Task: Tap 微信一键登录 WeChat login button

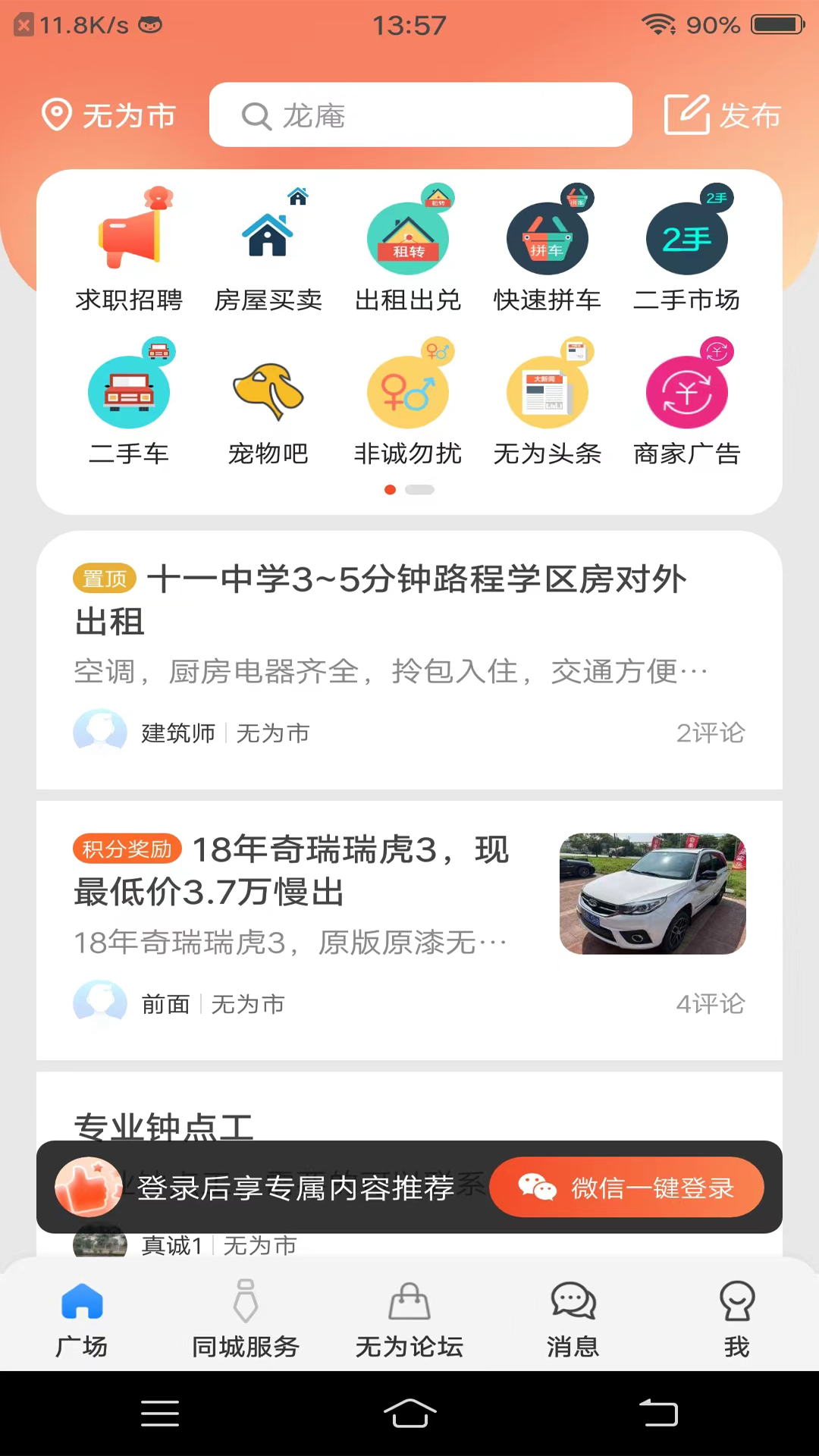Action: [x=628, y=1188]
